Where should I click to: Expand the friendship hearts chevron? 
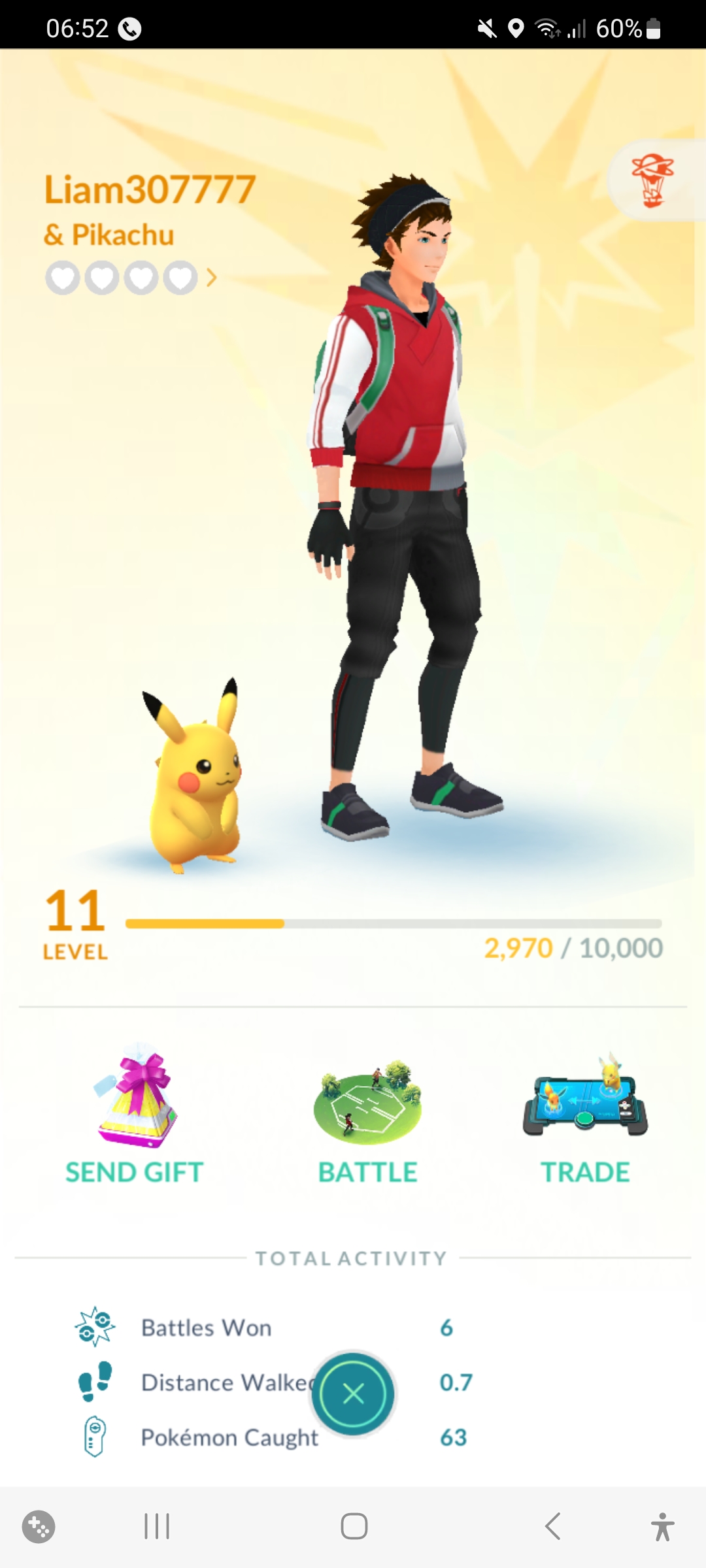click(x=211, y=278)
